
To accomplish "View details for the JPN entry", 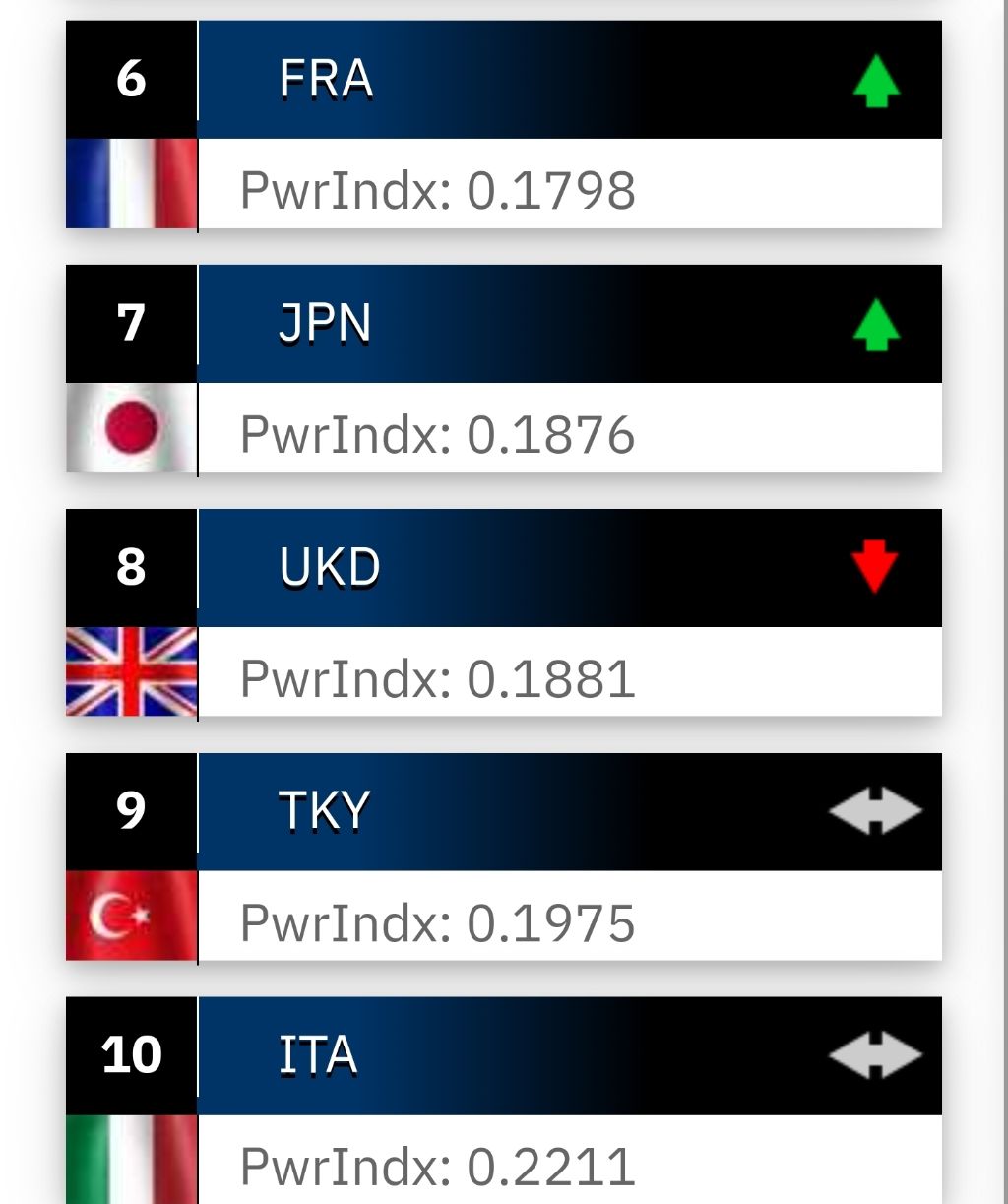I will [503, 369].
